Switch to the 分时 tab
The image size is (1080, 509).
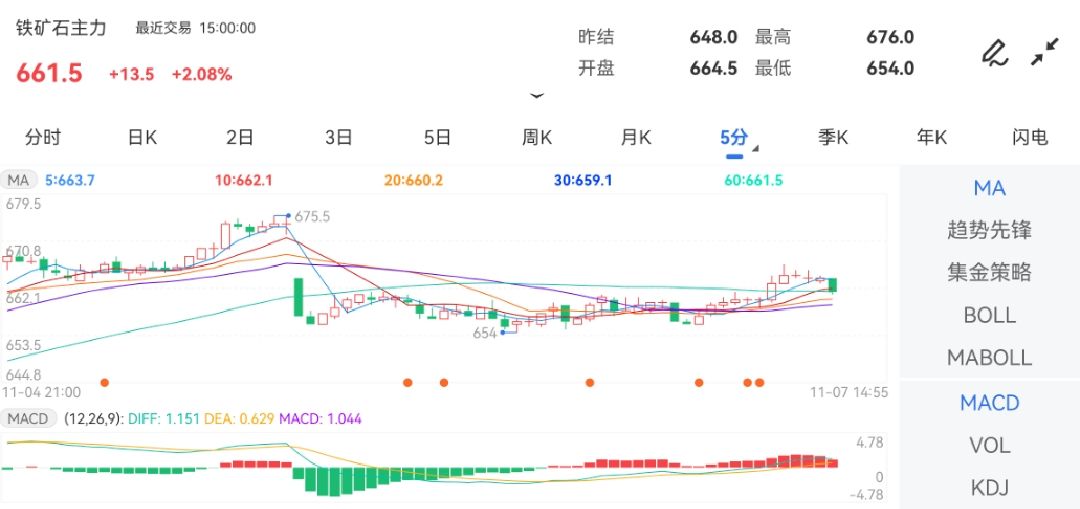[43, 138]
